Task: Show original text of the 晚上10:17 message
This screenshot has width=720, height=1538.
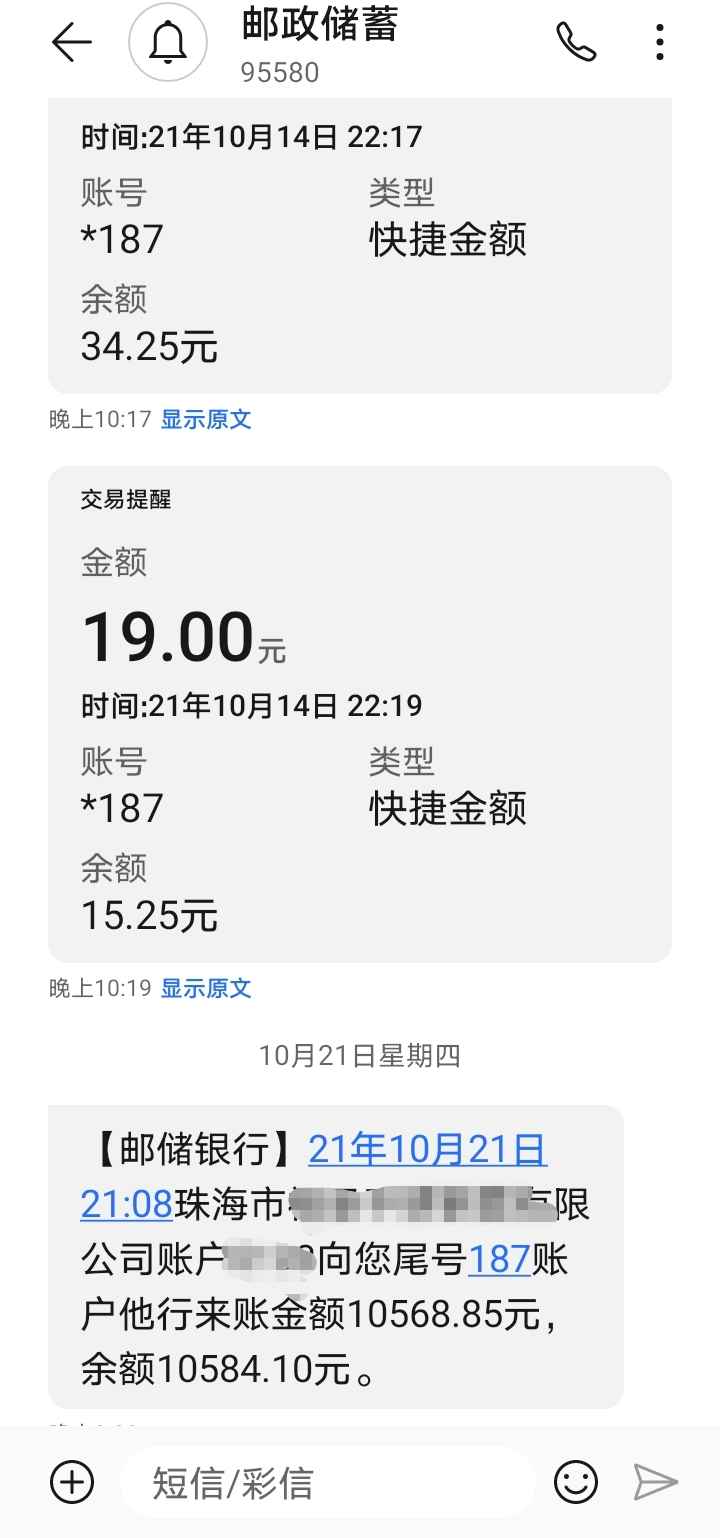Action: [206, 419]
